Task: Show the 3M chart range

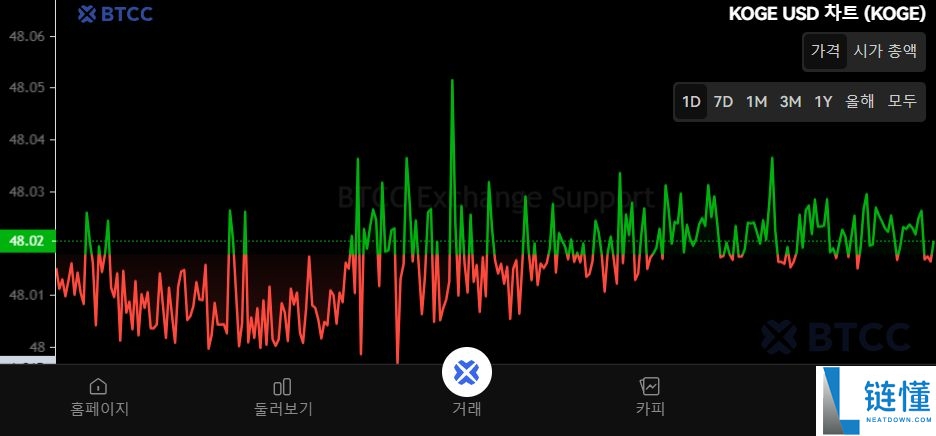Action: coord(790,101)
